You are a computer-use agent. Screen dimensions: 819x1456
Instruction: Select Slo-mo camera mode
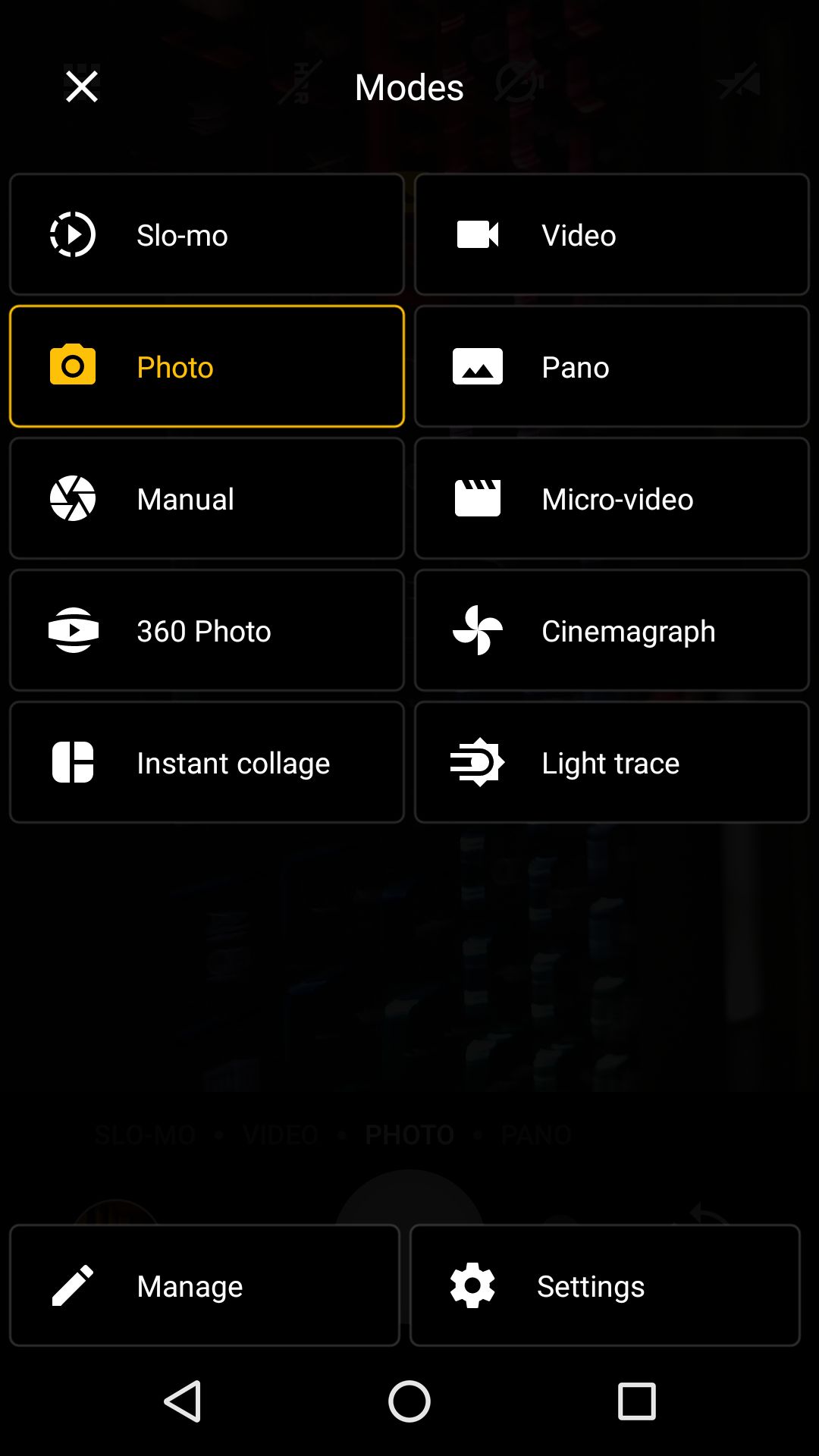(206, 234)
